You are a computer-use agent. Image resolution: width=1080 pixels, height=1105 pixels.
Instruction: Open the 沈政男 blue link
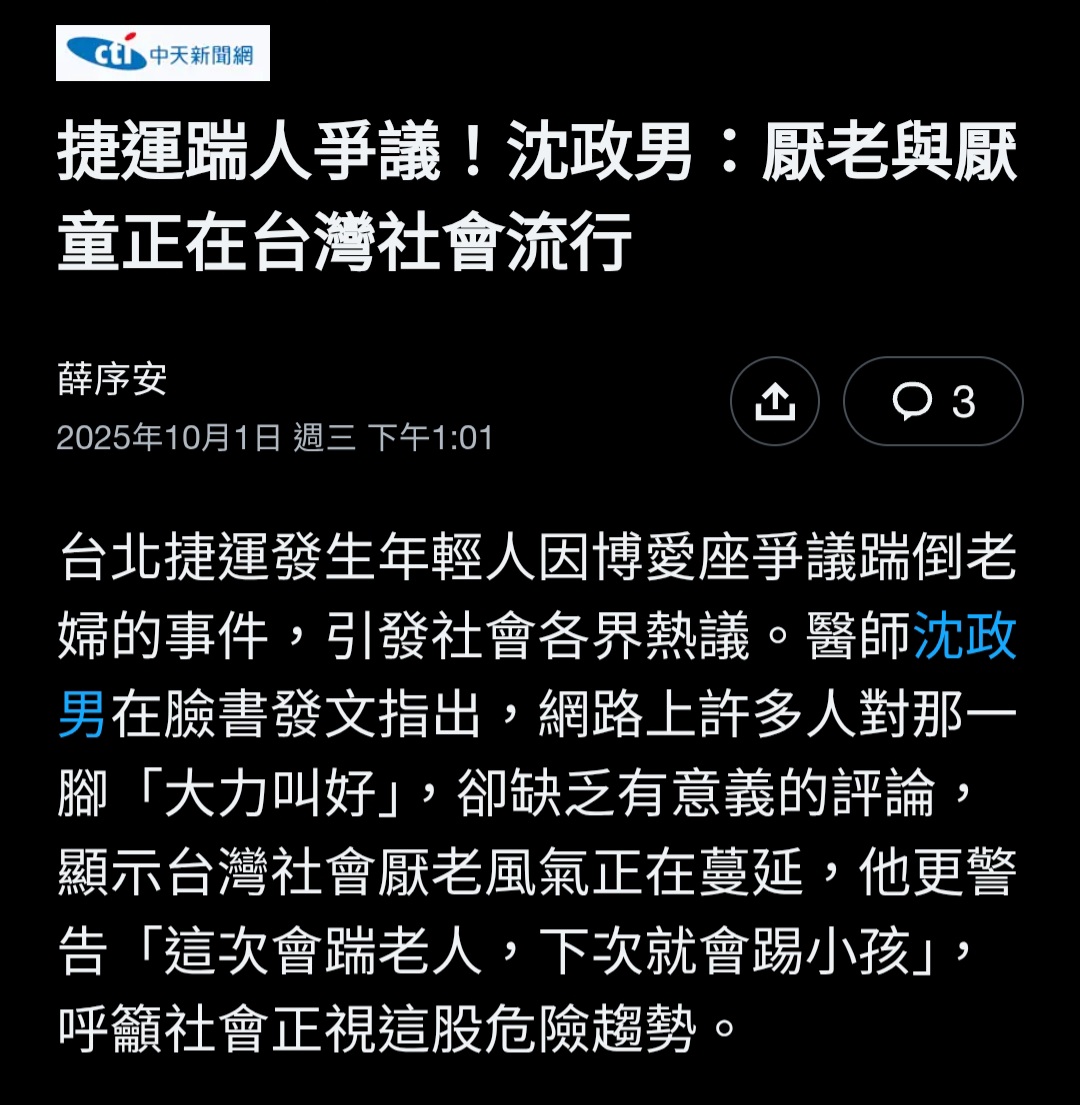pos(964,637)
